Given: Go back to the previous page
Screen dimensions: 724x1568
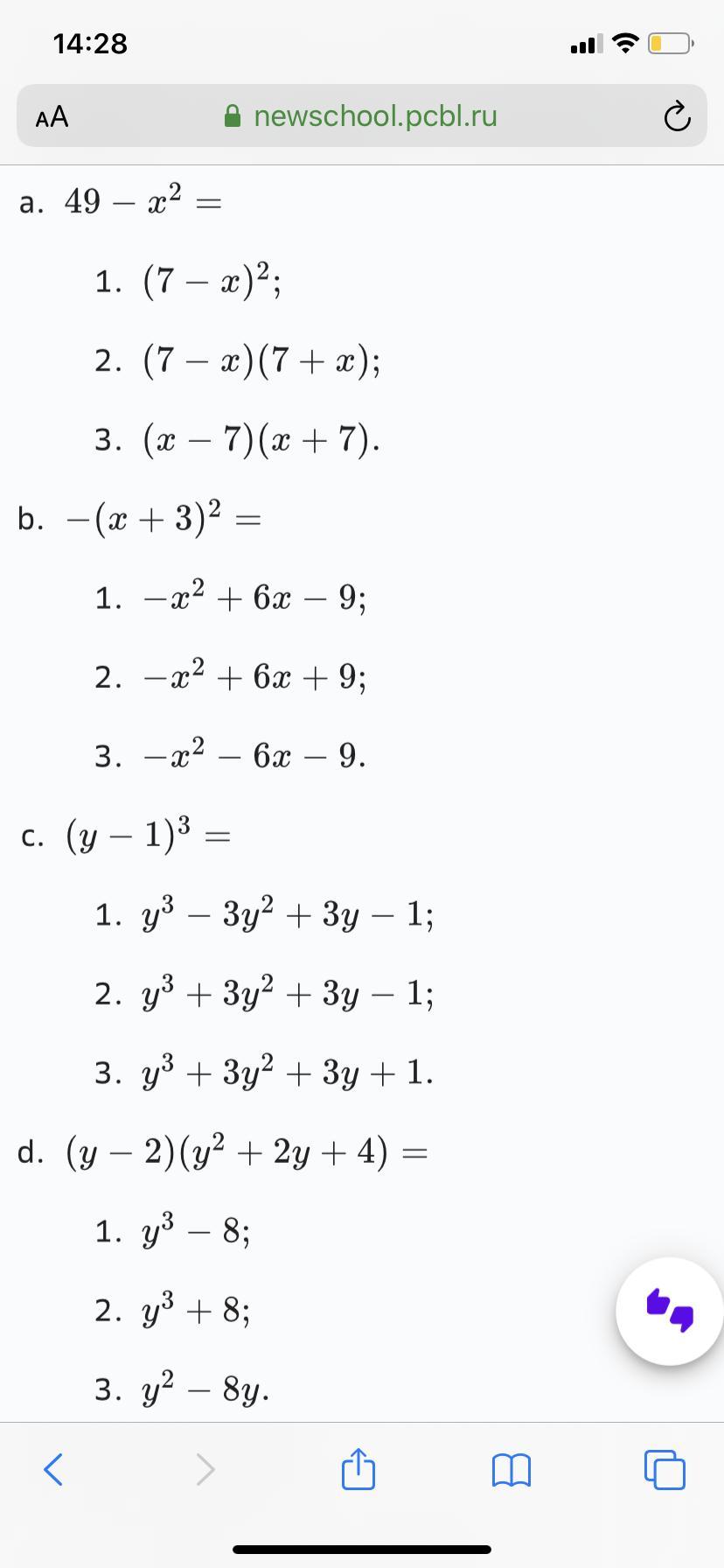Looking at the screenshot, I should [x=53, y=1469].
